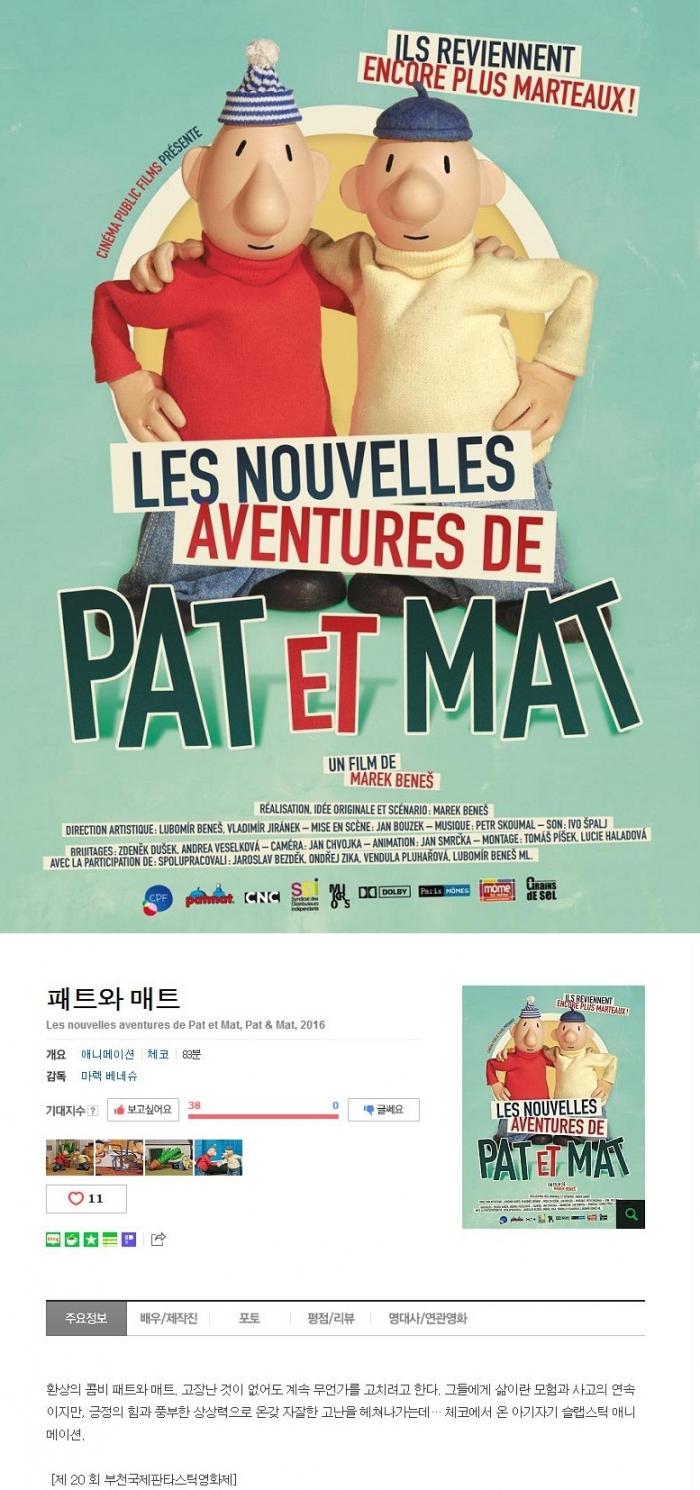This screenshot has height=1490, width=700.
Task: Open the 체코 country link
Action: (158, 1054)
